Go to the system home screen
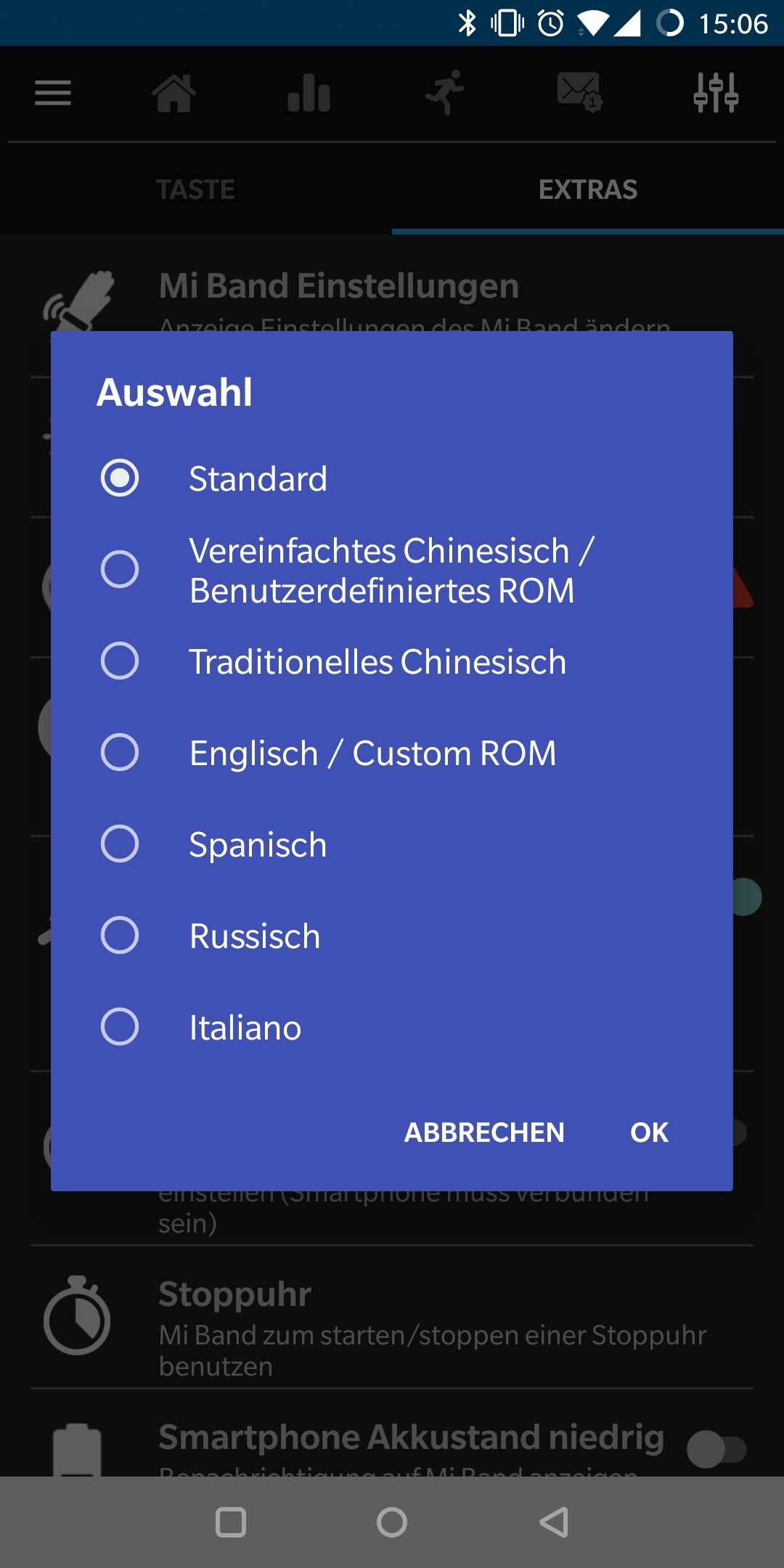The height and width of the screenshot is (1568, 784). point(392,1522)
